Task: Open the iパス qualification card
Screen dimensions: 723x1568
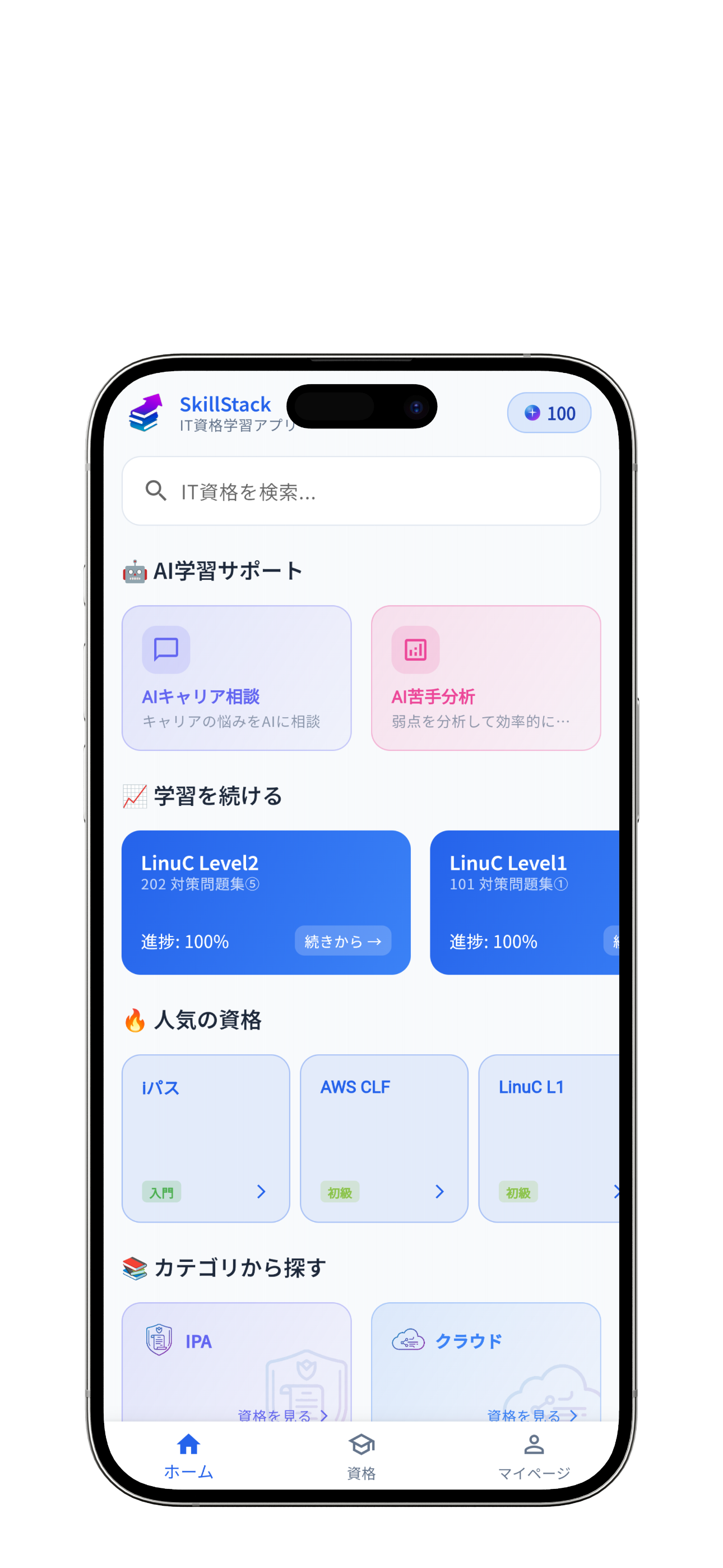Action: tap(206, 1138)
